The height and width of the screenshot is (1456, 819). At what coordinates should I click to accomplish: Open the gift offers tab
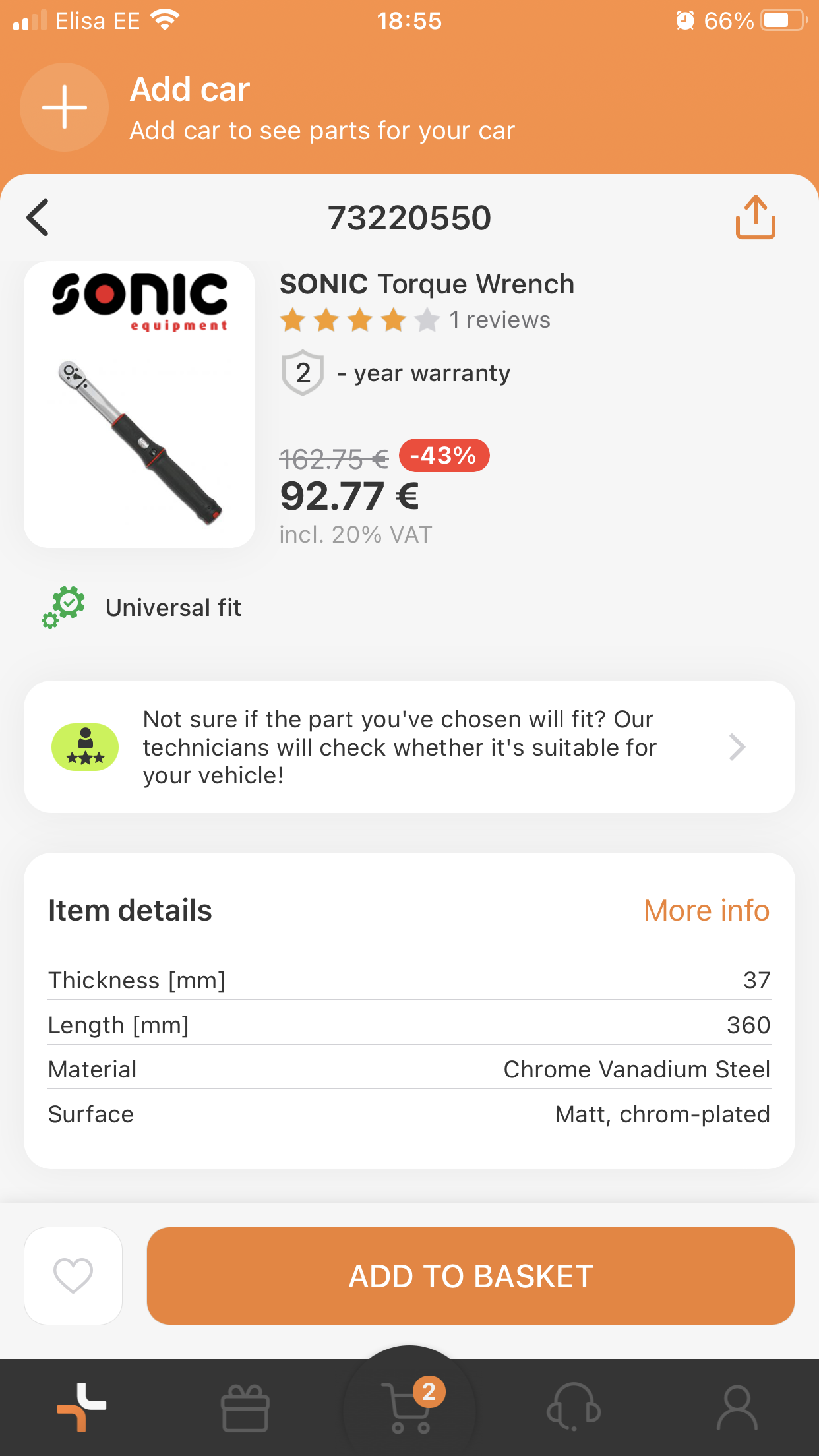pyautogui.click(x=245, y=1409)
